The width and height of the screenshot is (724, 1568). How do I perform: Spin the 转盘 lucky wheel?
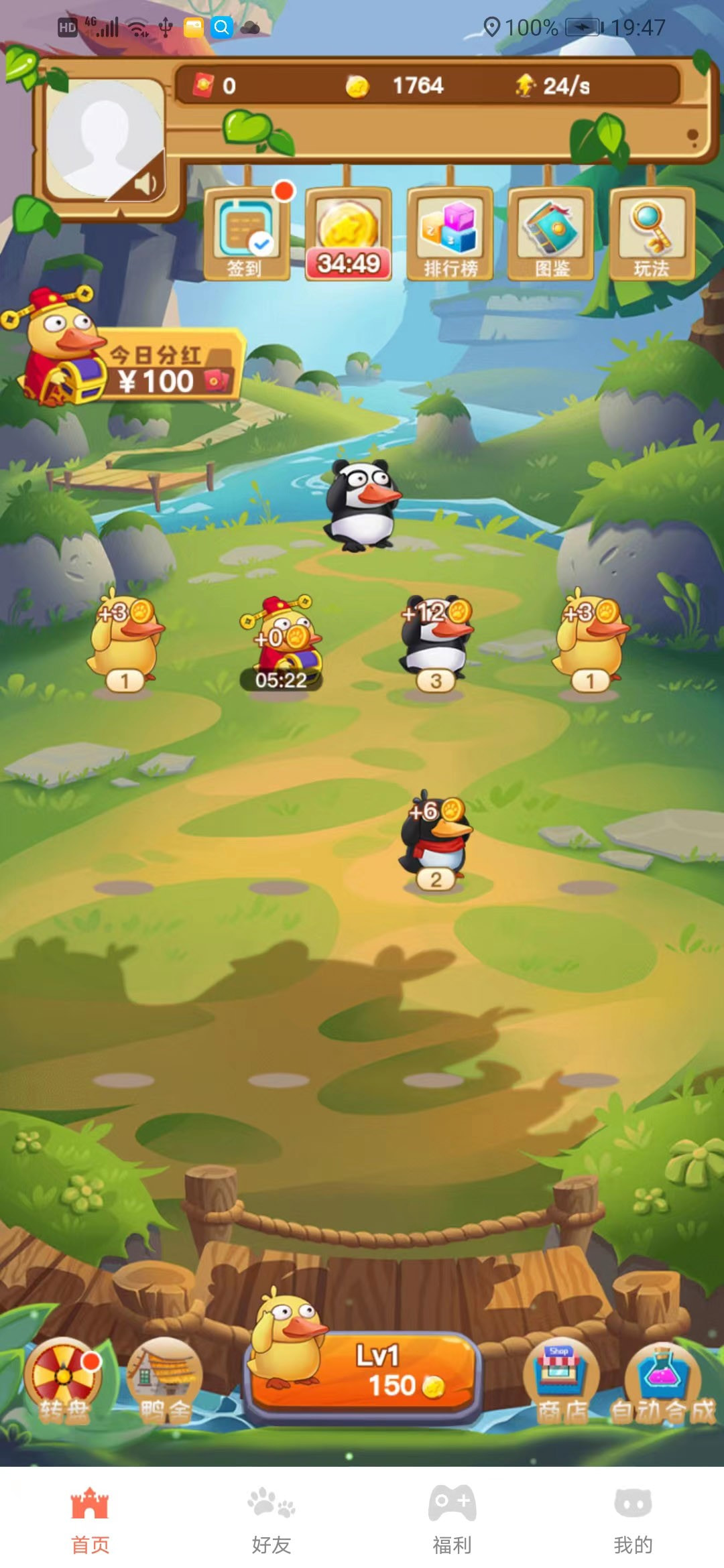[64, 1382]
